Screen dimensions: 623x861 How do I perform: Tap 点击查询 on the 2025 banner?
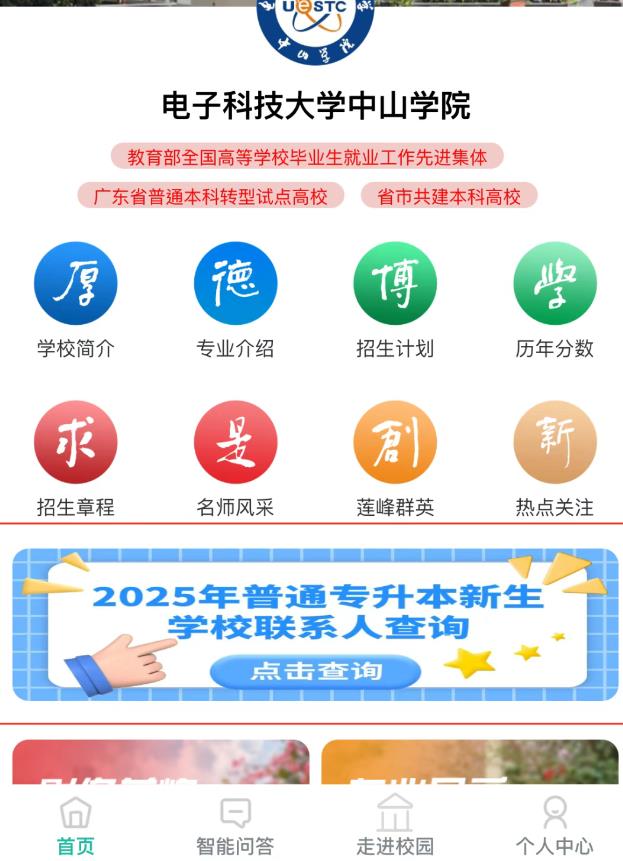[315, 671]
